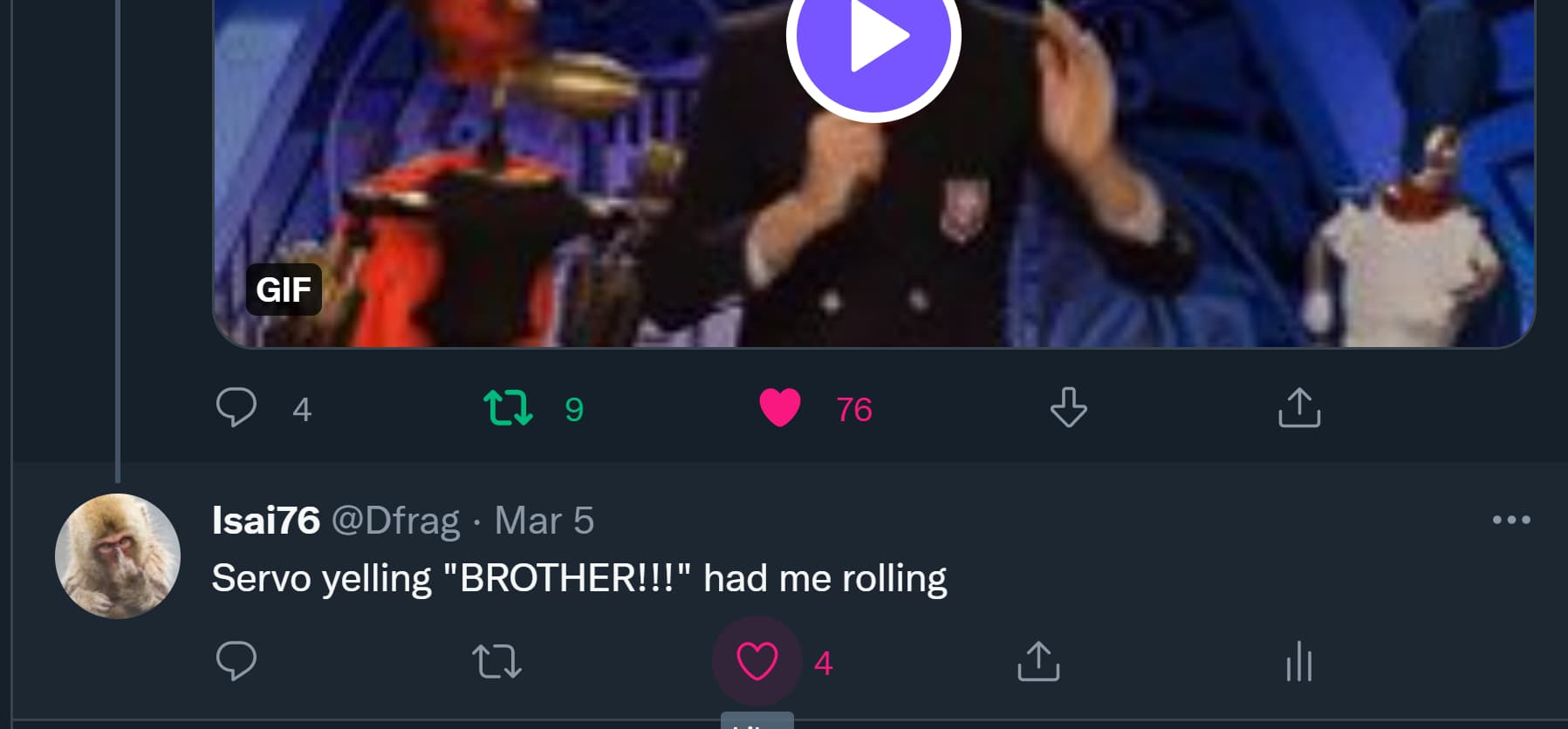Open more options on Isai76's reply
1568x729 pixels.
tap(1511, 520)
